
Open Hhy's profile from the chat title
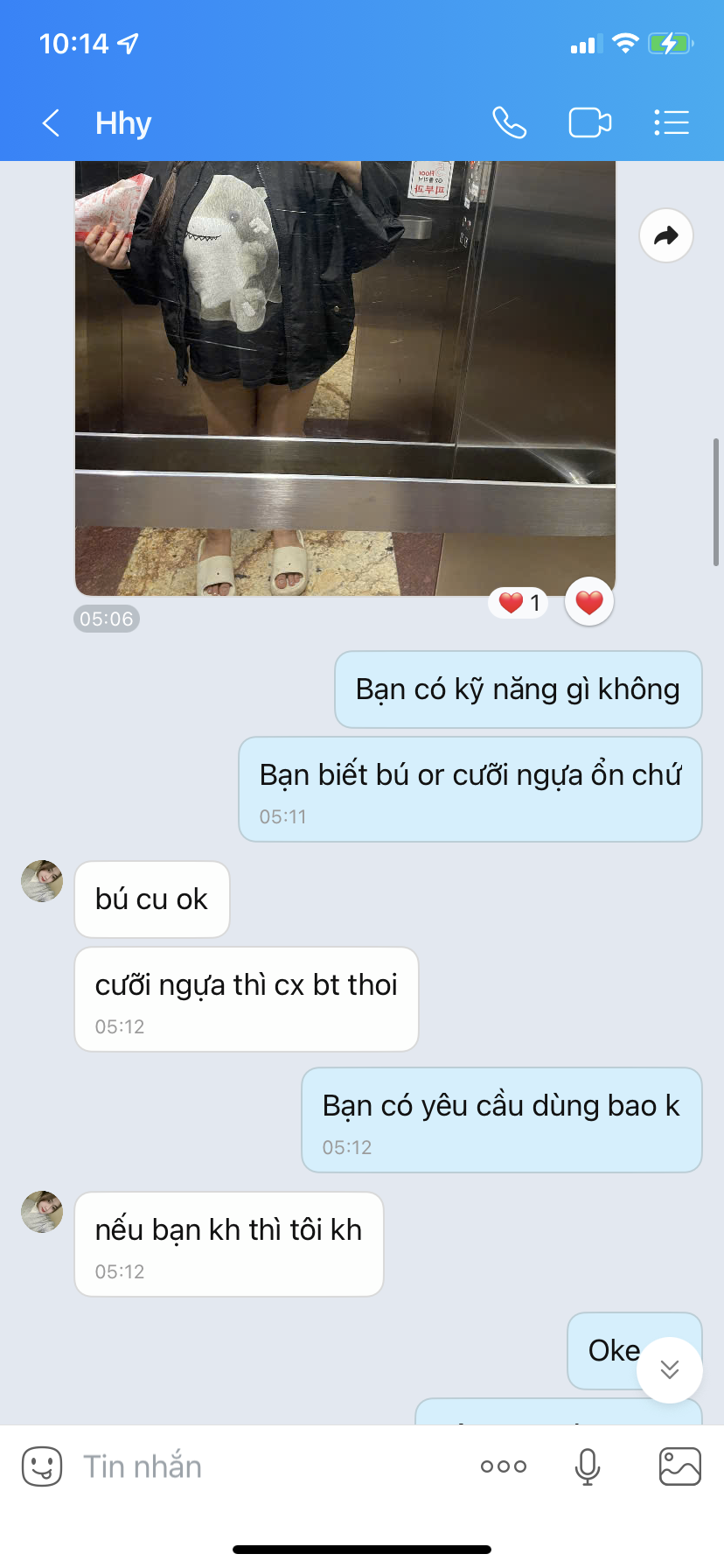[123, 123]
